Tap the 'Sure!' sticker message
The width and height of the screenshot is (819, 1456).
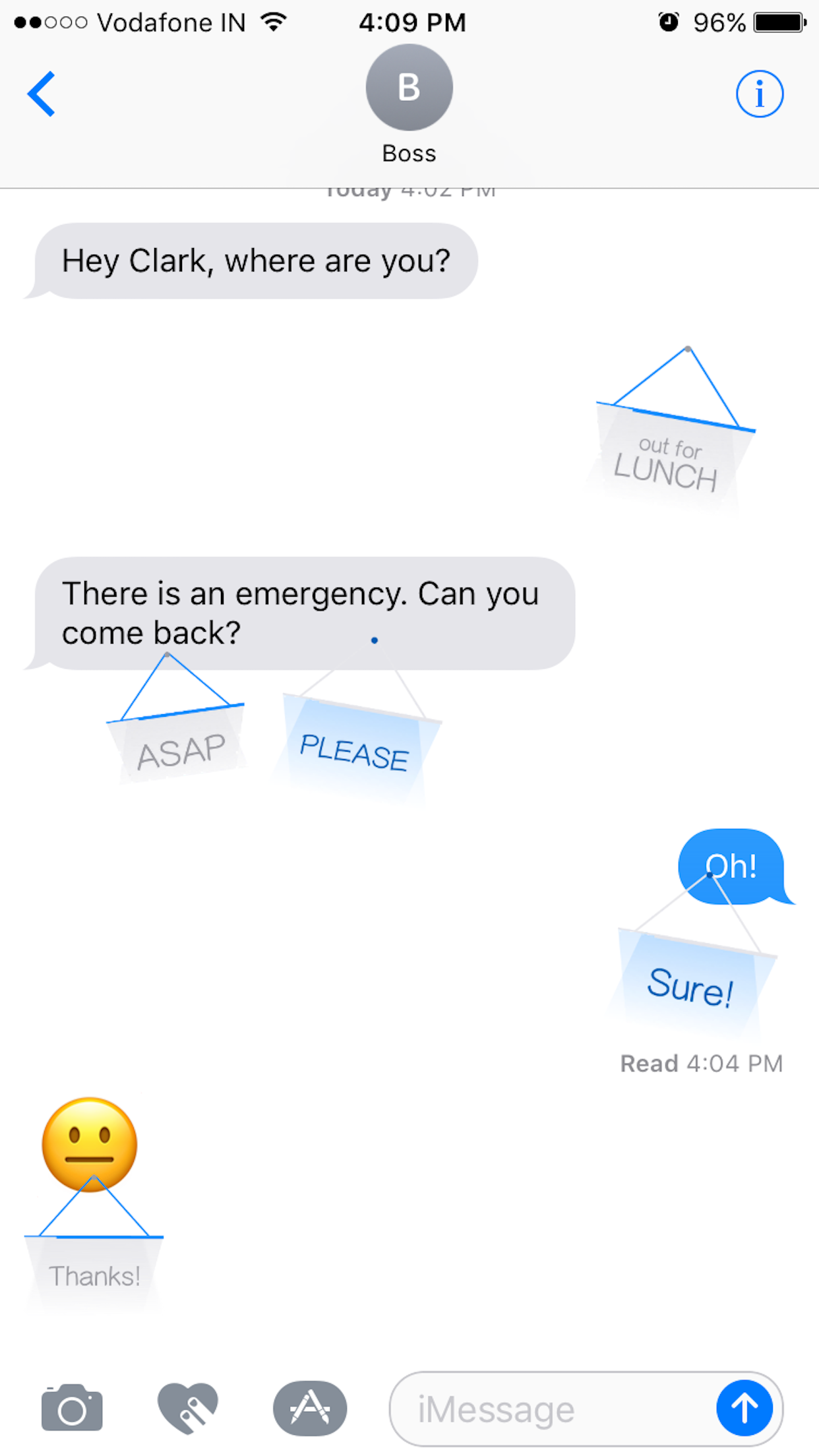click(x=691, y=983)
